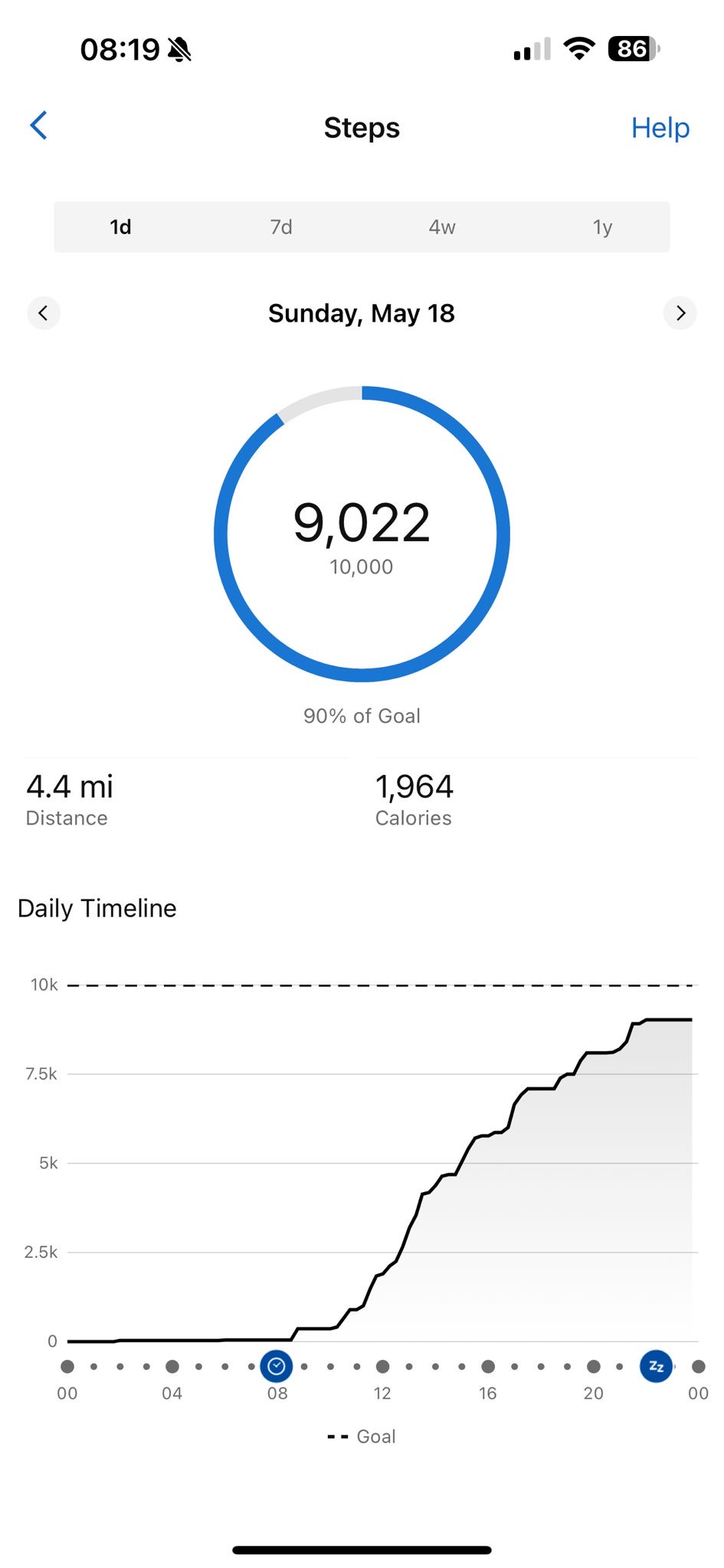Go to the previous day
This screenshot has height=1568, width=724.
point(44,313)
